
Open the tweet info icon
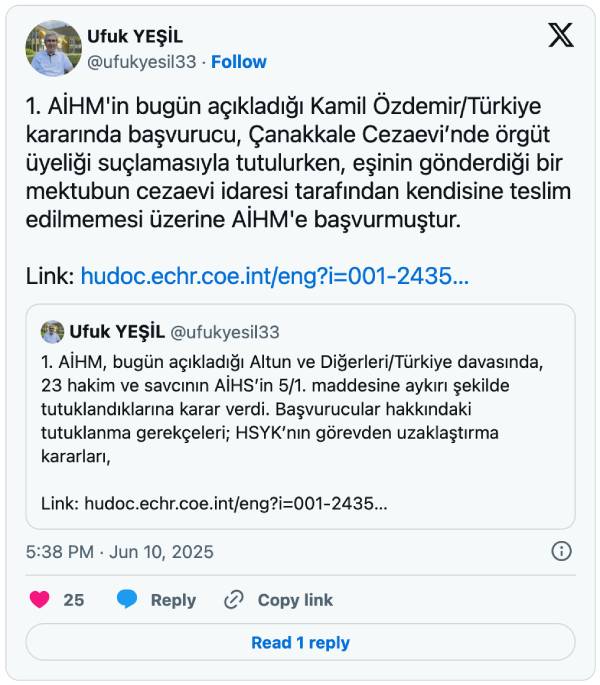[x=562, y=552]
